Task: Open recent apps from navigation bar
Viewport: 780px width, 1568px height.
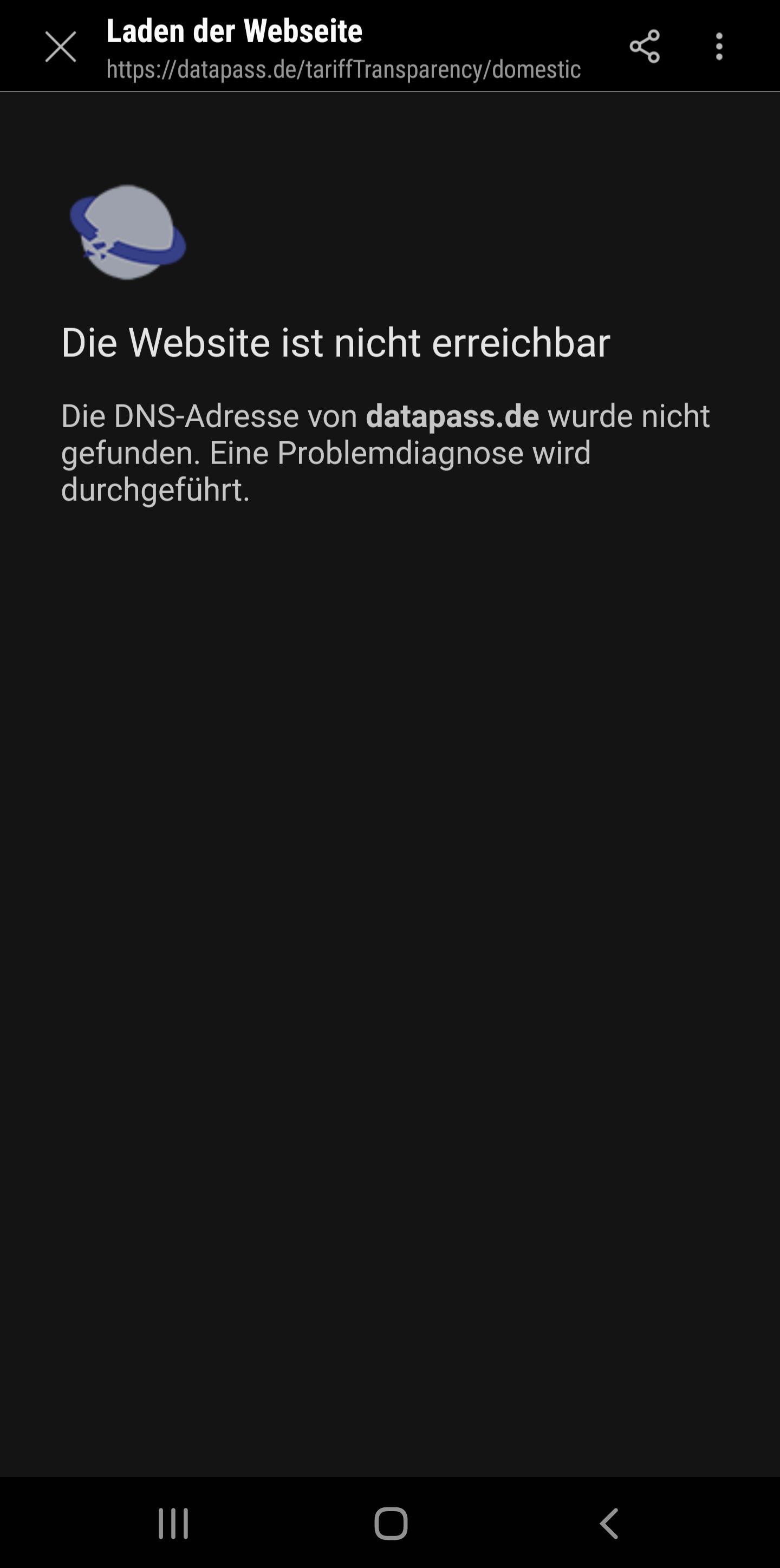Action: pyautogui.click(x=173, y=1524)
